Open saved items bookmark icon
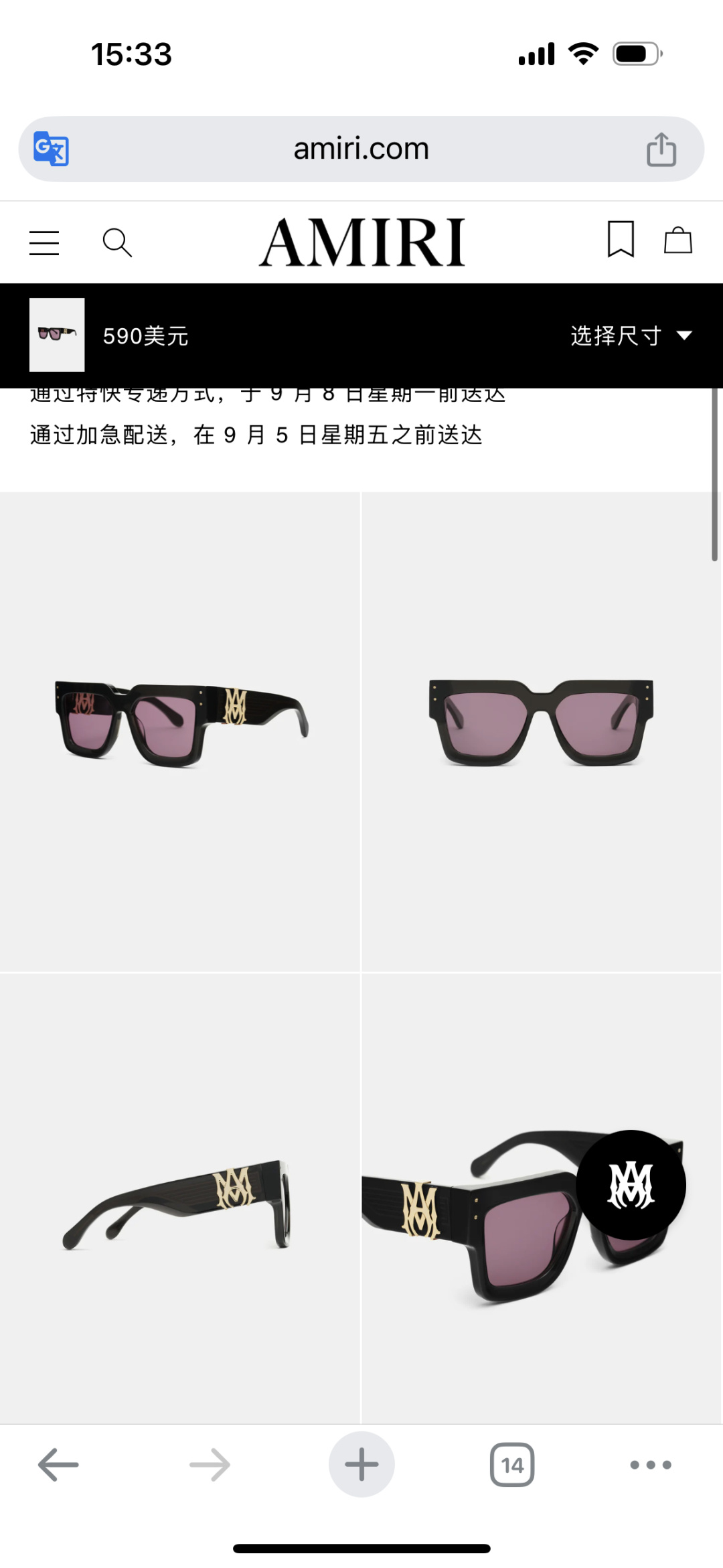This screenshot has width=723, height=1568. [x=621, y=239]
